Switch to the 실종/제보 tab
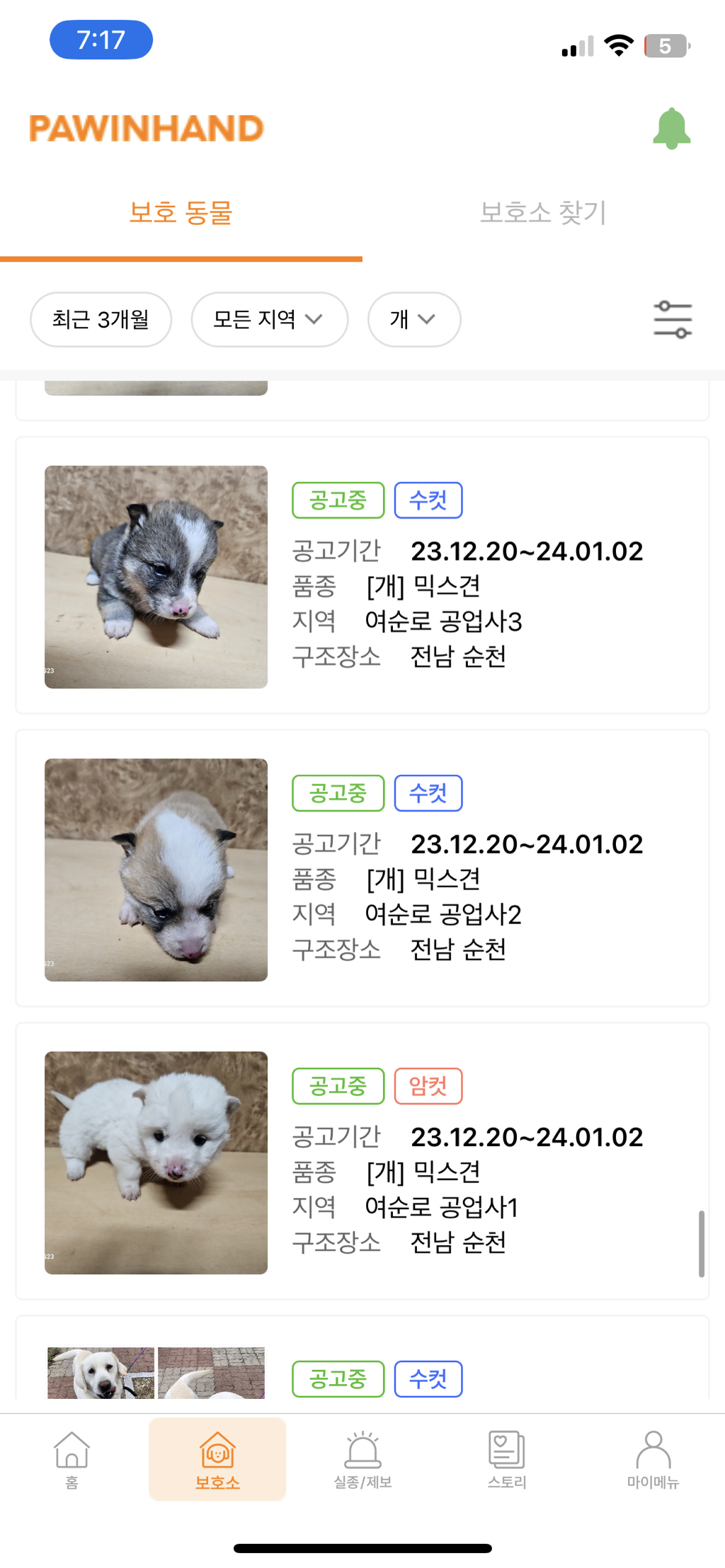725x1568 pixels. (x=362, y=1459)
